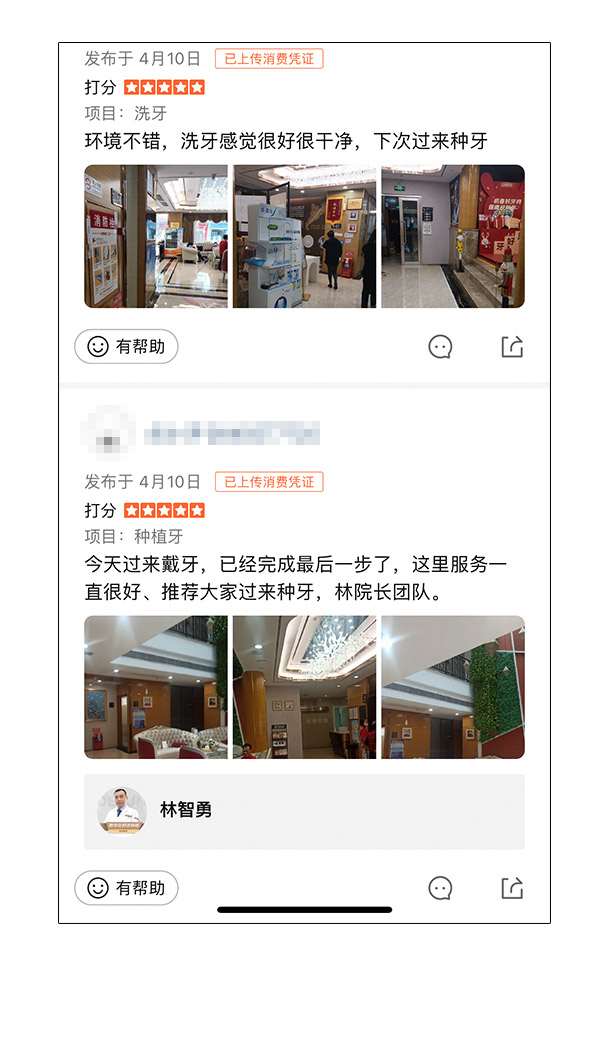This screenshot has width=609, height=1062.
Task: View third photo of the 种植牙 review
Action: click(x=452, y=687)
